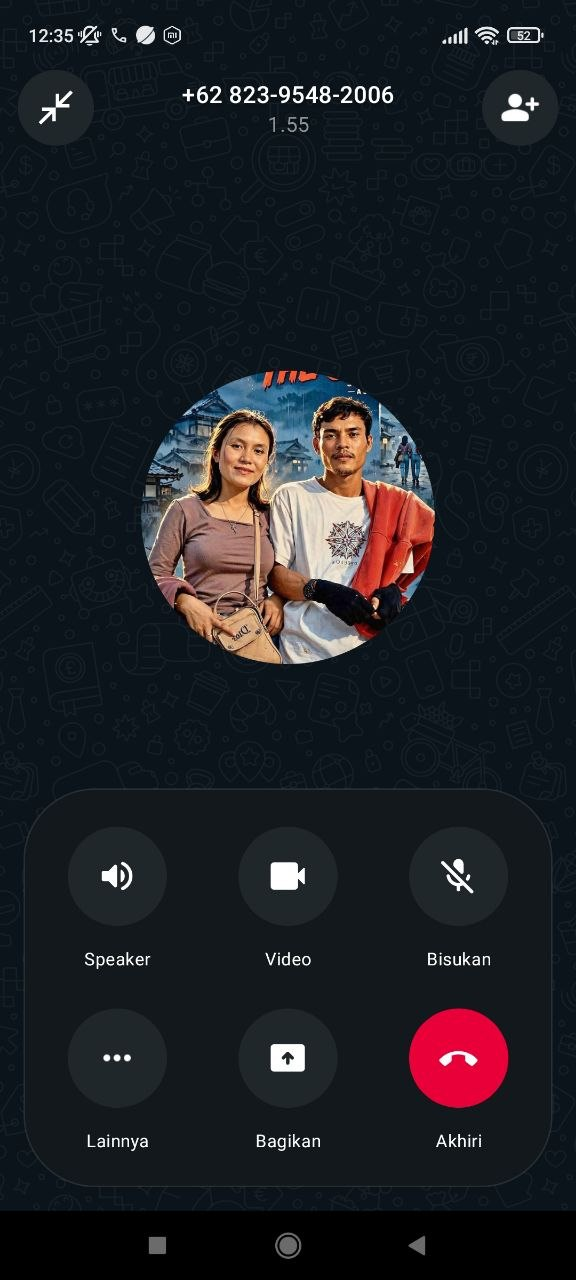Switch to Video call
This screenshot has height=1280, width=576.
point(288,877)
